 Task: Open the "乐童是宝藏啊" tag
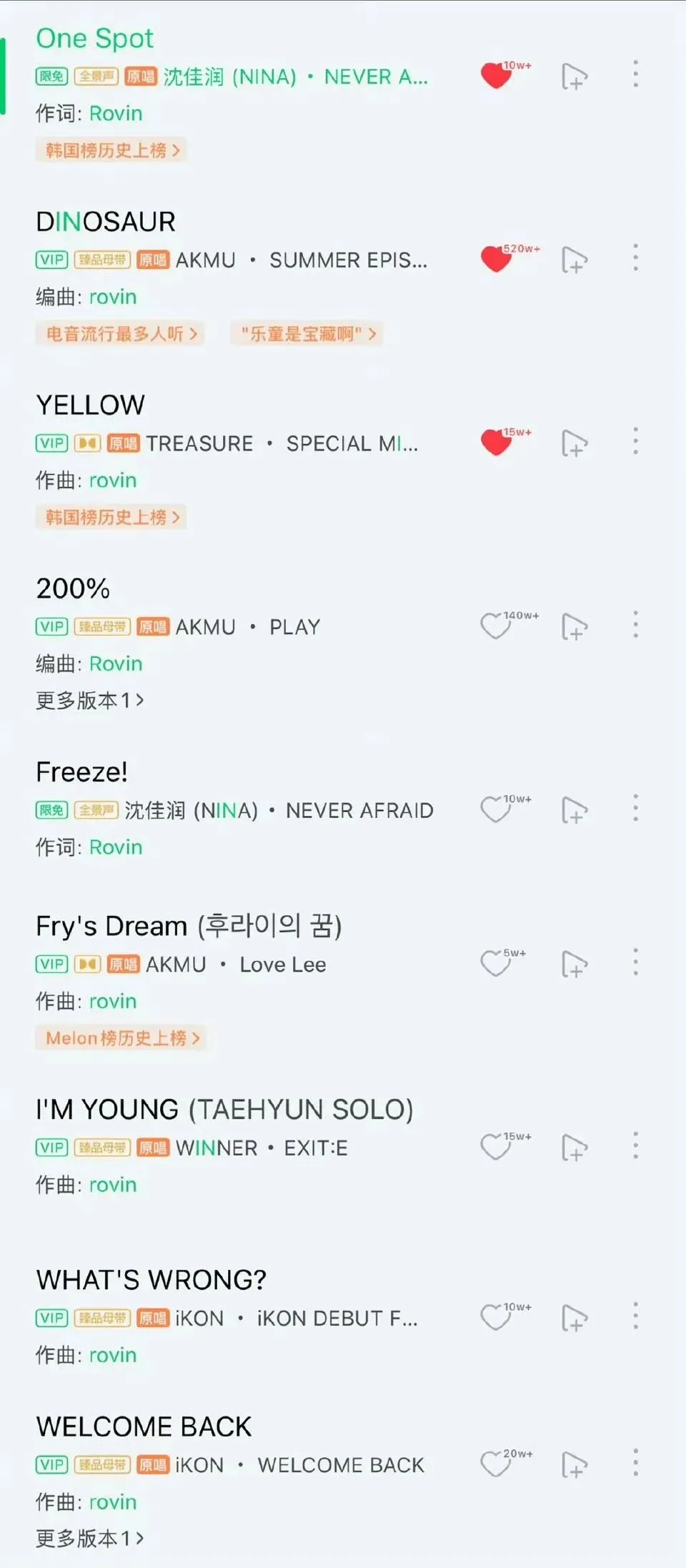pyautogui.click(x=307, y=334)
